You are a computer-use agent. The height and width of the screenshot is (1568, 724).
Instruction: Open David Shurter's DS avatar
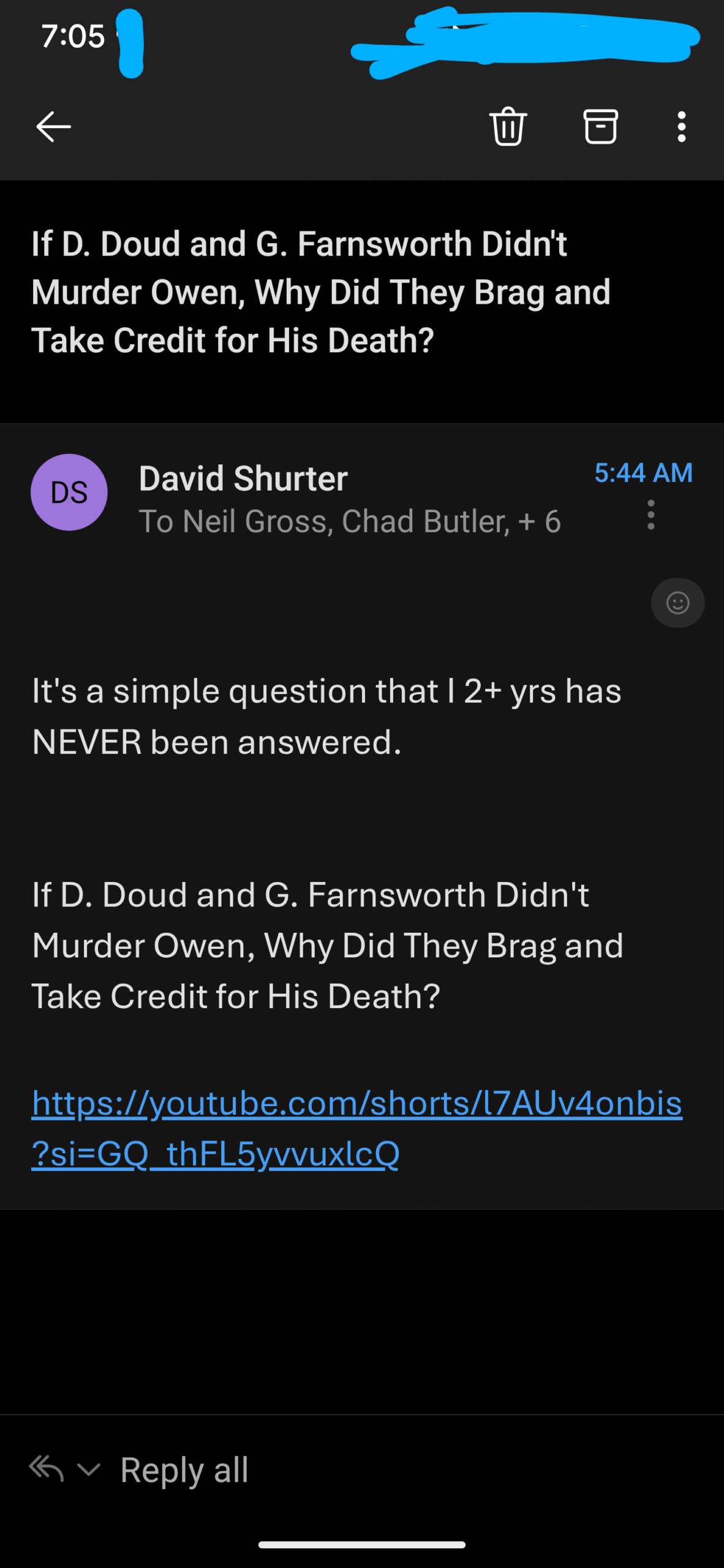[69, 492]
